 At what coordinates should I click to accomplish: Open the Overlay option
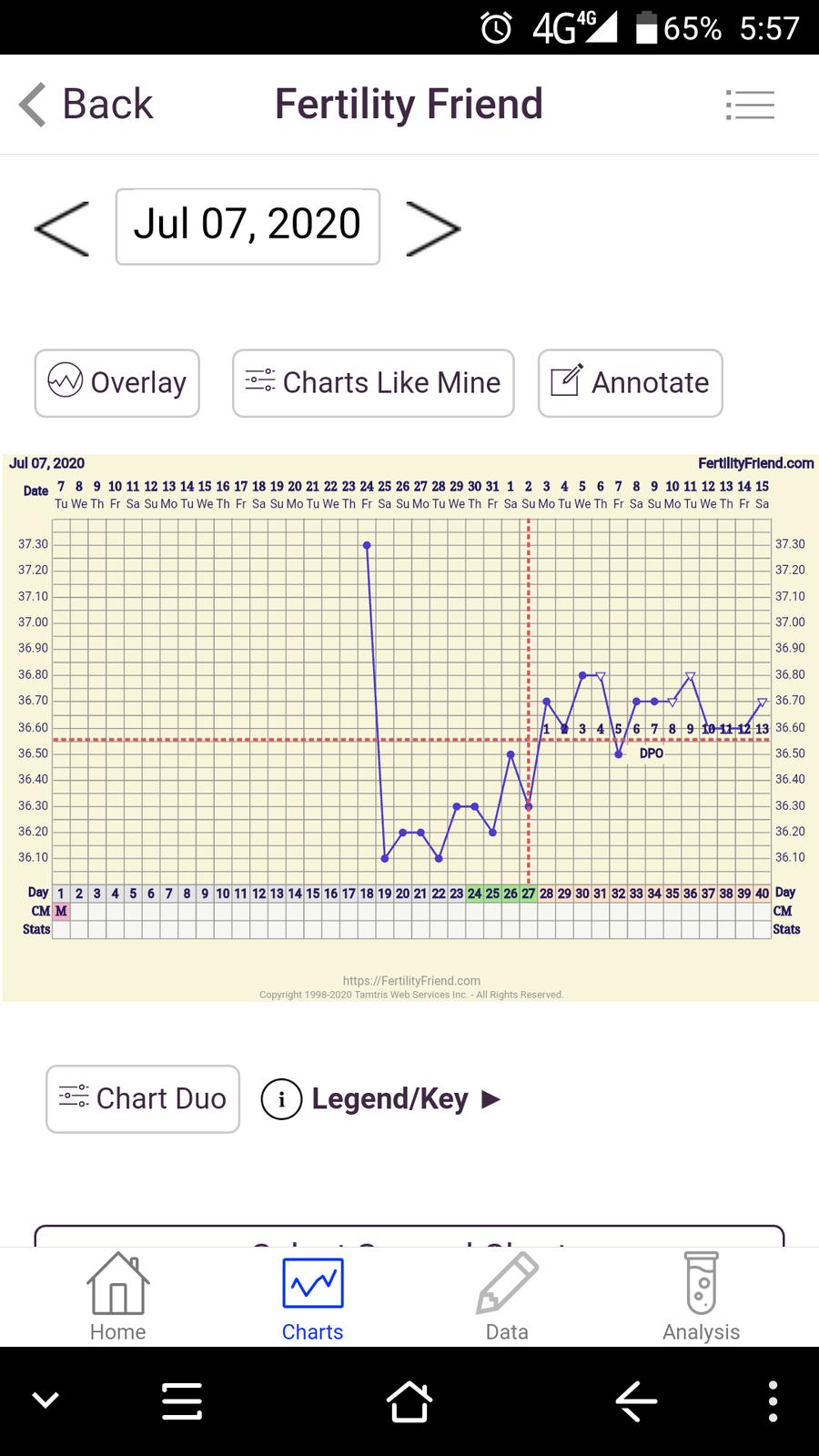click(117, 383)
